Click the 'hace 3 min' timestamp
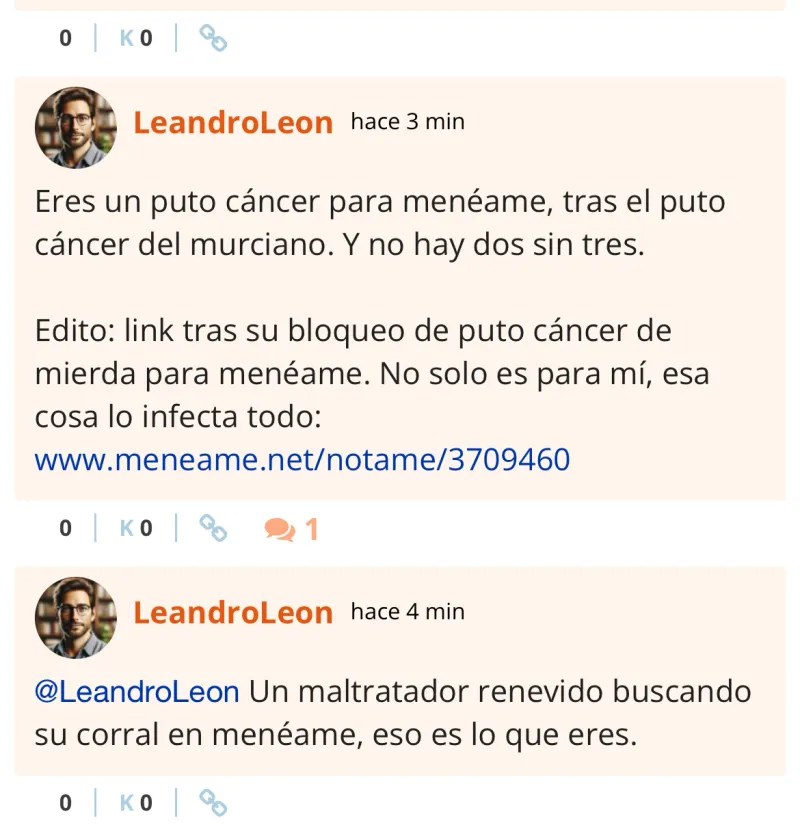The image size is (800, 825). point(406,121)
